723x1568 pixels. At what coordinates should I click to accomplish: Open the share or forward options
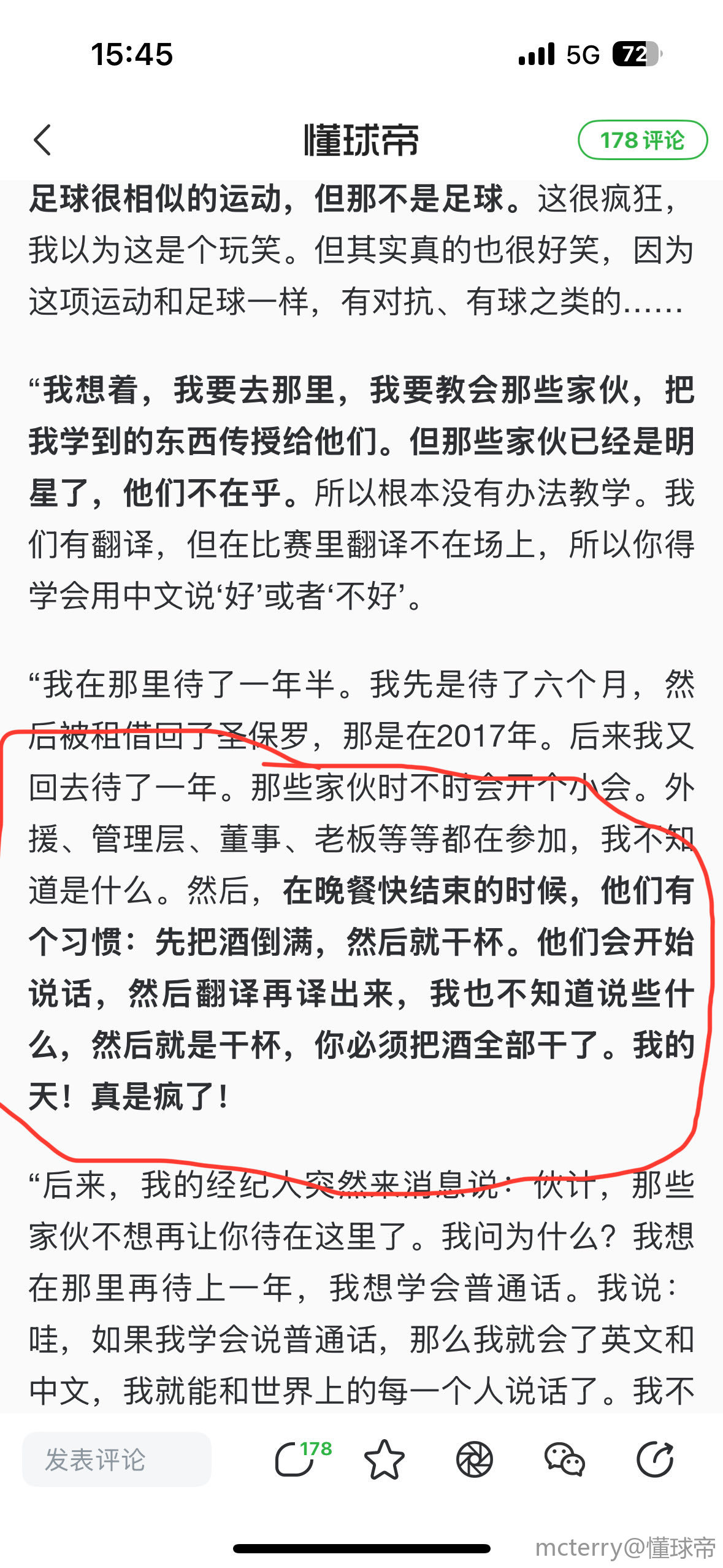click(655, 1459)
